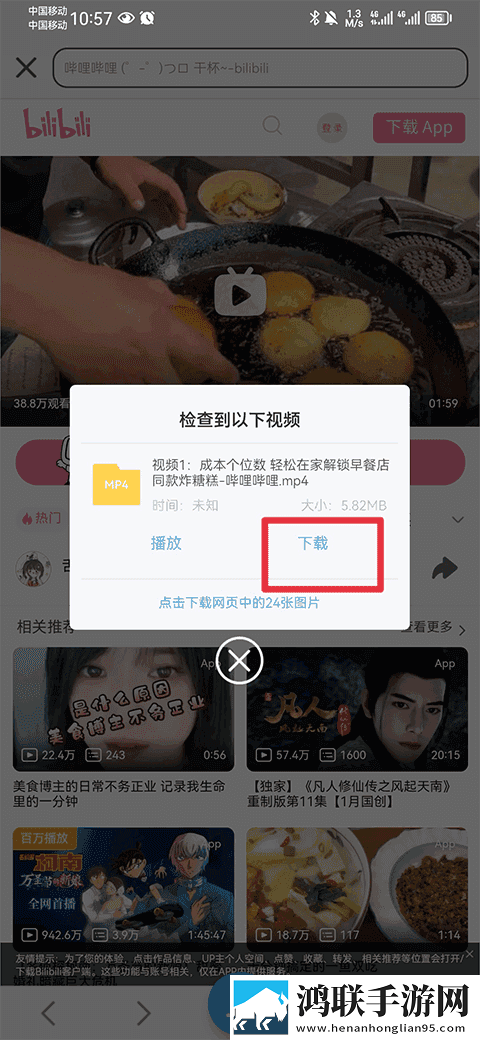Screen dimensions: 480x1040
Task: Share the video with the arrow icon
Action: (x=445, y=567)
